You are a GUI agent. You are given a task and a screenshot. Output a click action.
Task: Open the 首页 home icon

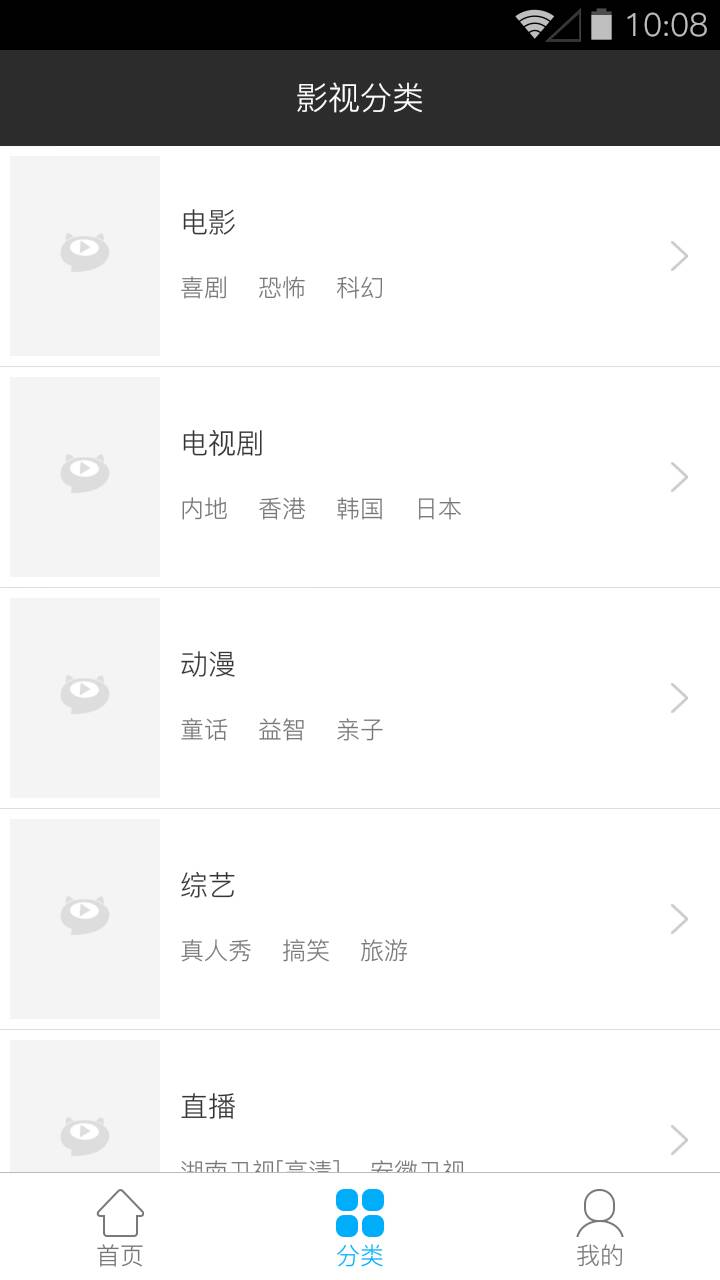[119, 1213]
